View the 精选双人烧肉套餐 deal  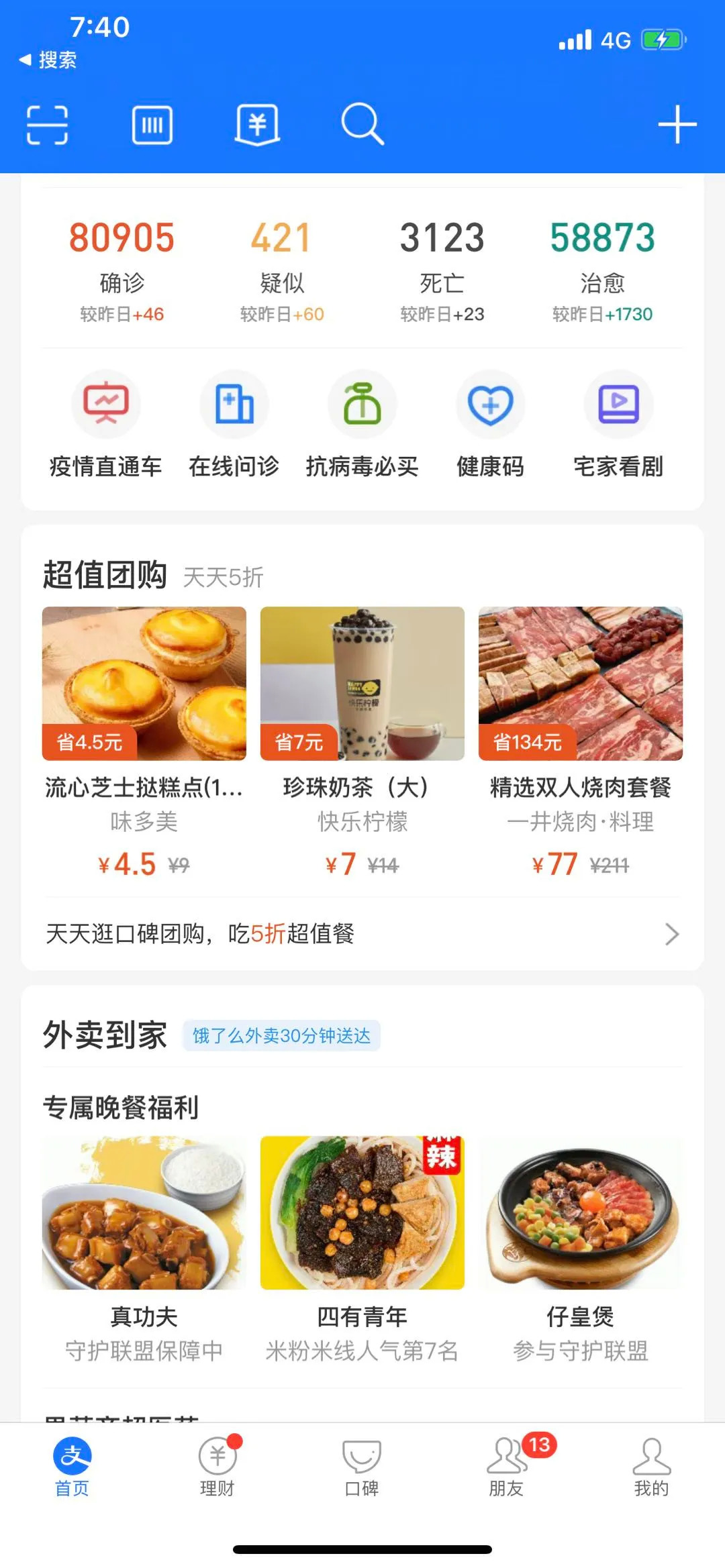581,738
